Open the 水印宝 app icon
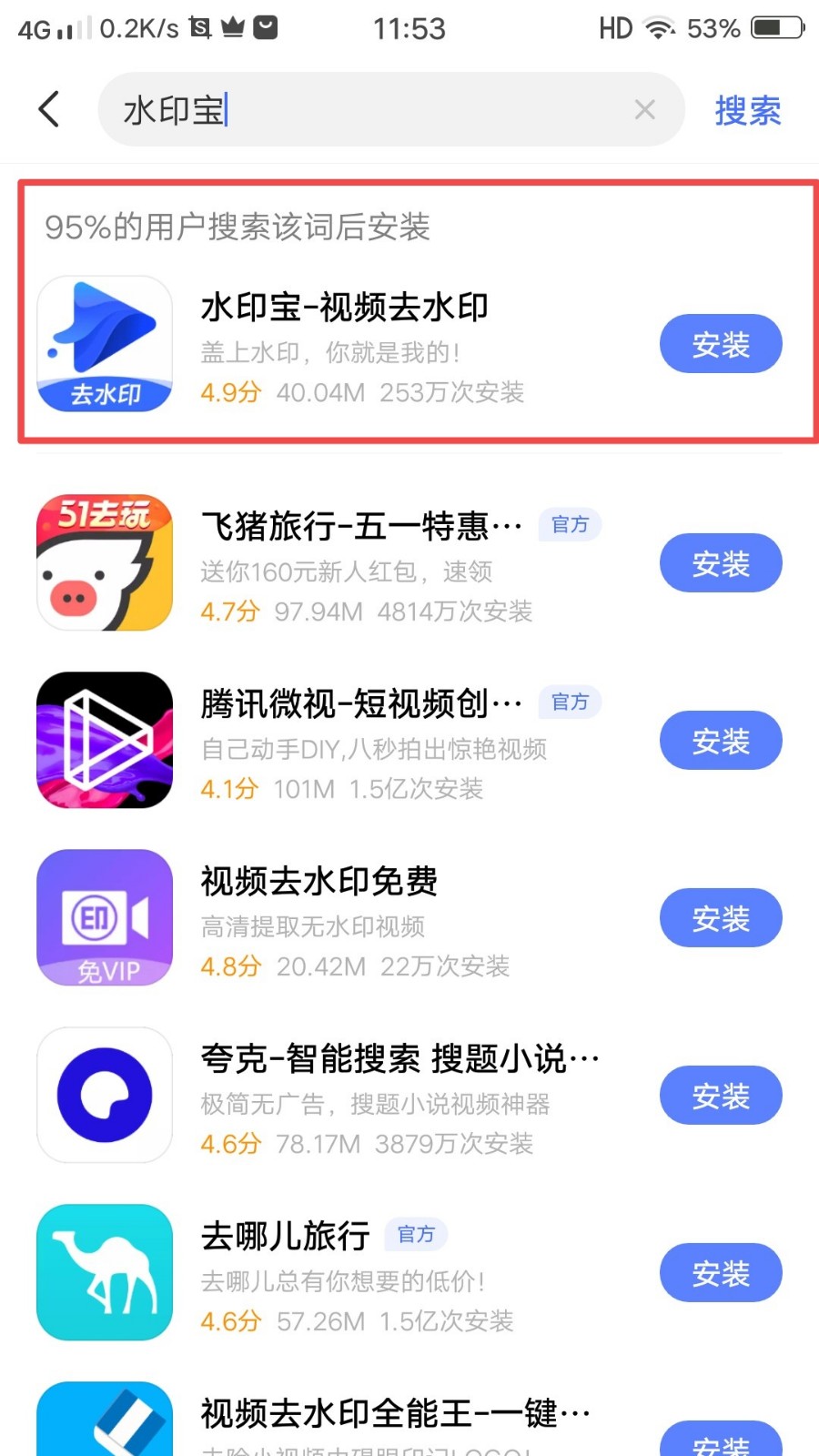The image size is (819, 1456). click(103, 345)
